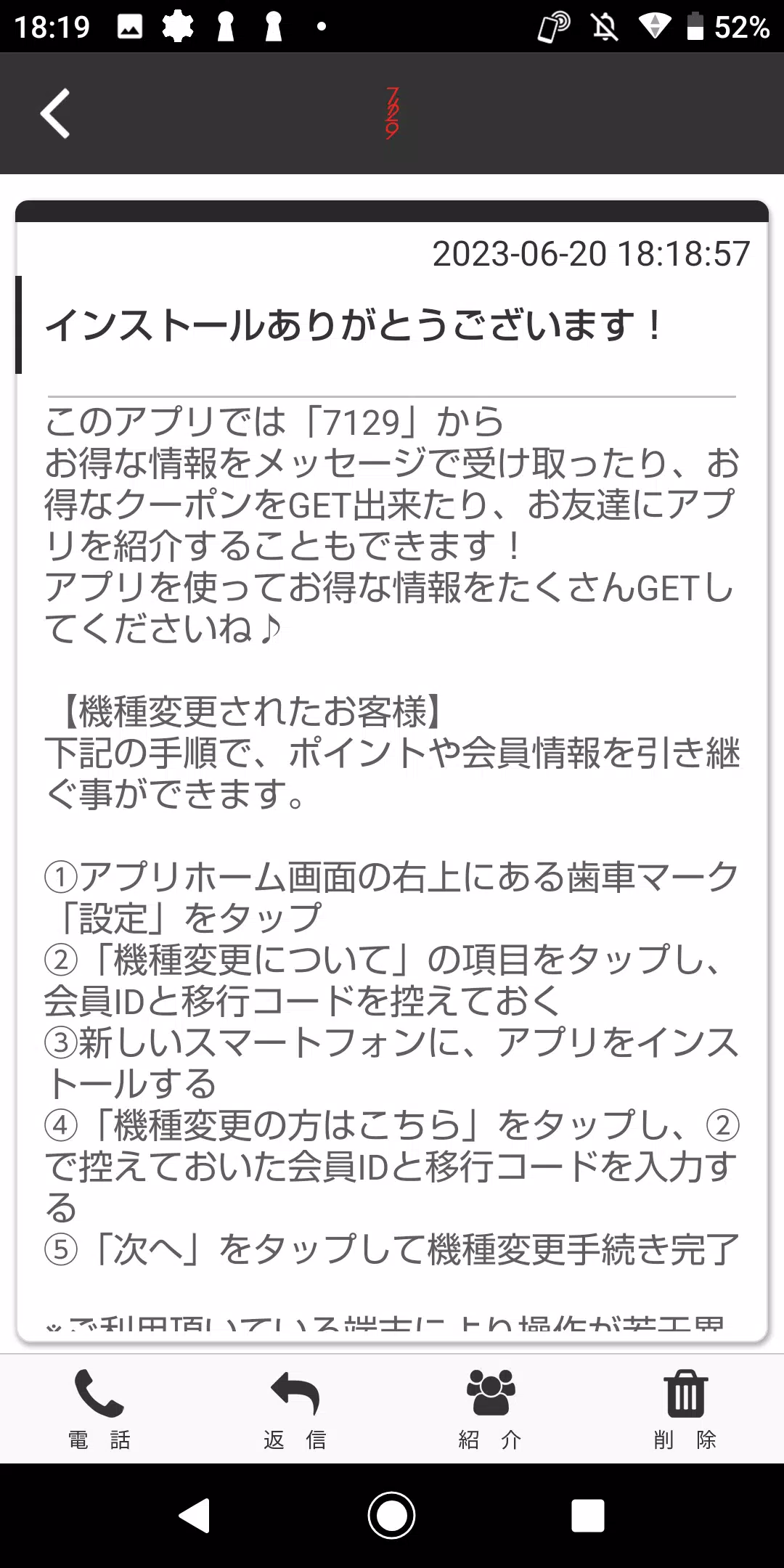The height and width of the screenshot is (1568, 784).
Task: Tap the system home button
Action: 392,1516
